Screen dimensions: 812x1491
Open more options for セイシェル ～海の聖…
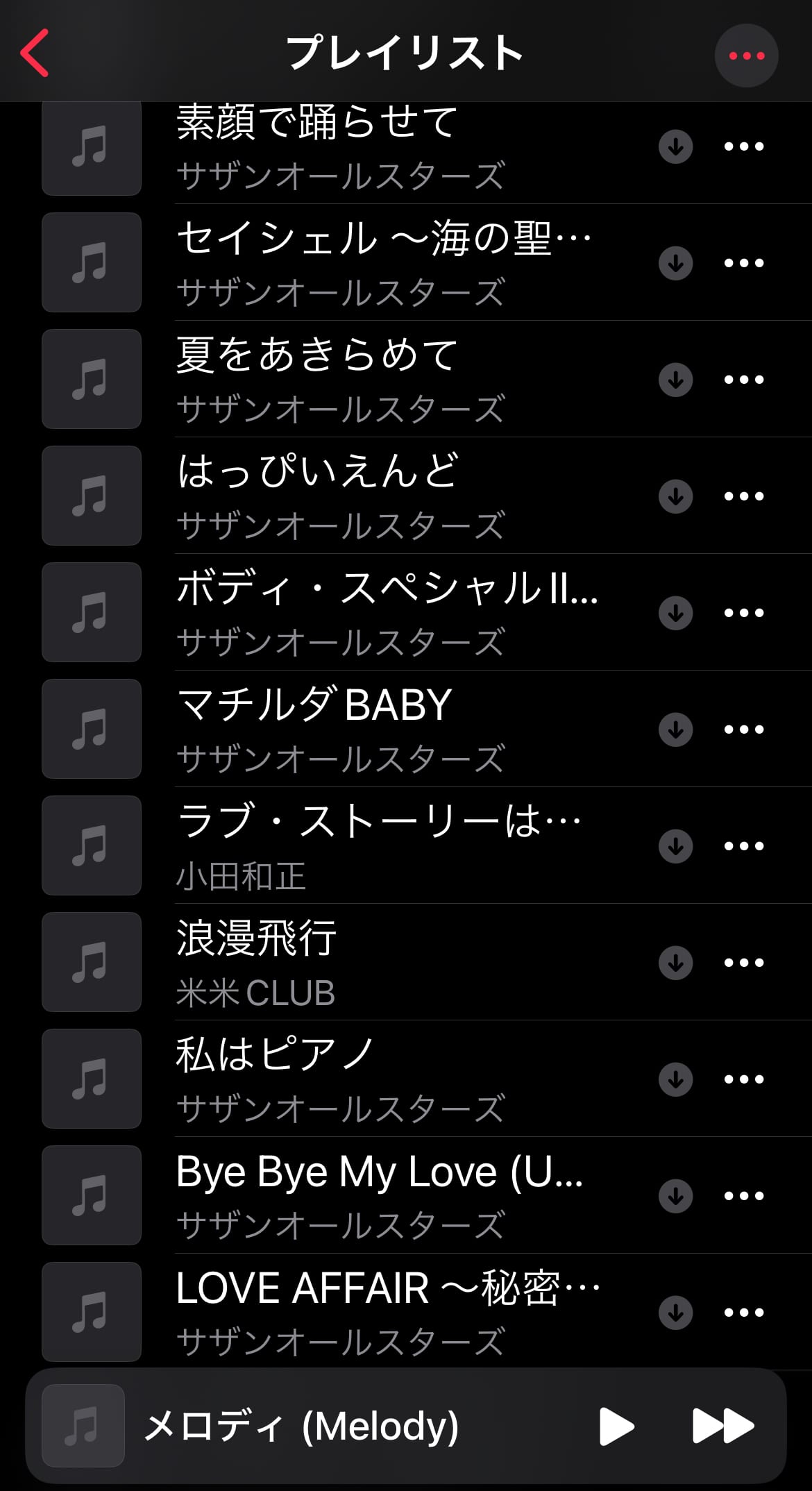[x=743, y=263]
